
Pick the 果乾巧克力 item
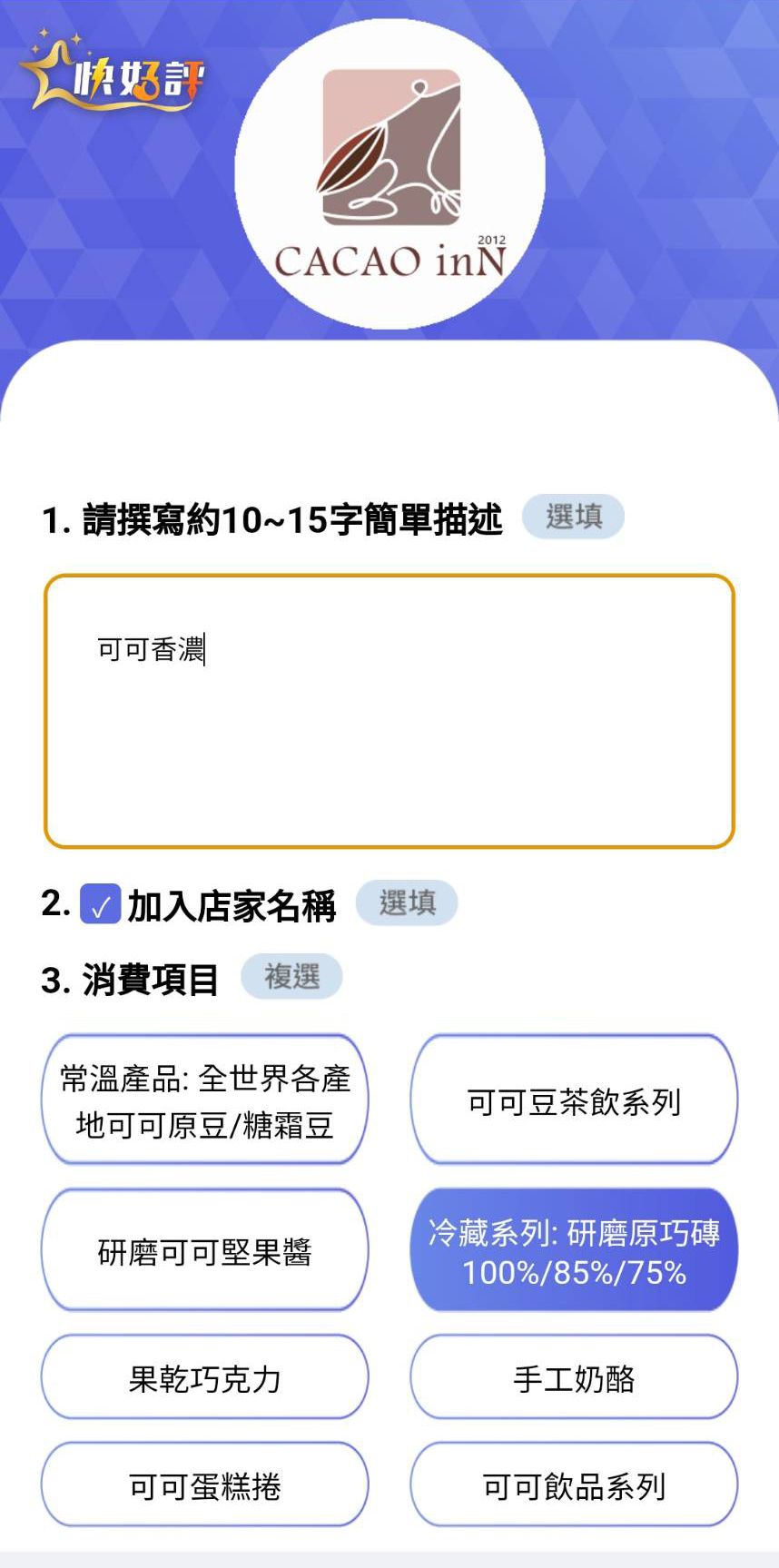205,1378
